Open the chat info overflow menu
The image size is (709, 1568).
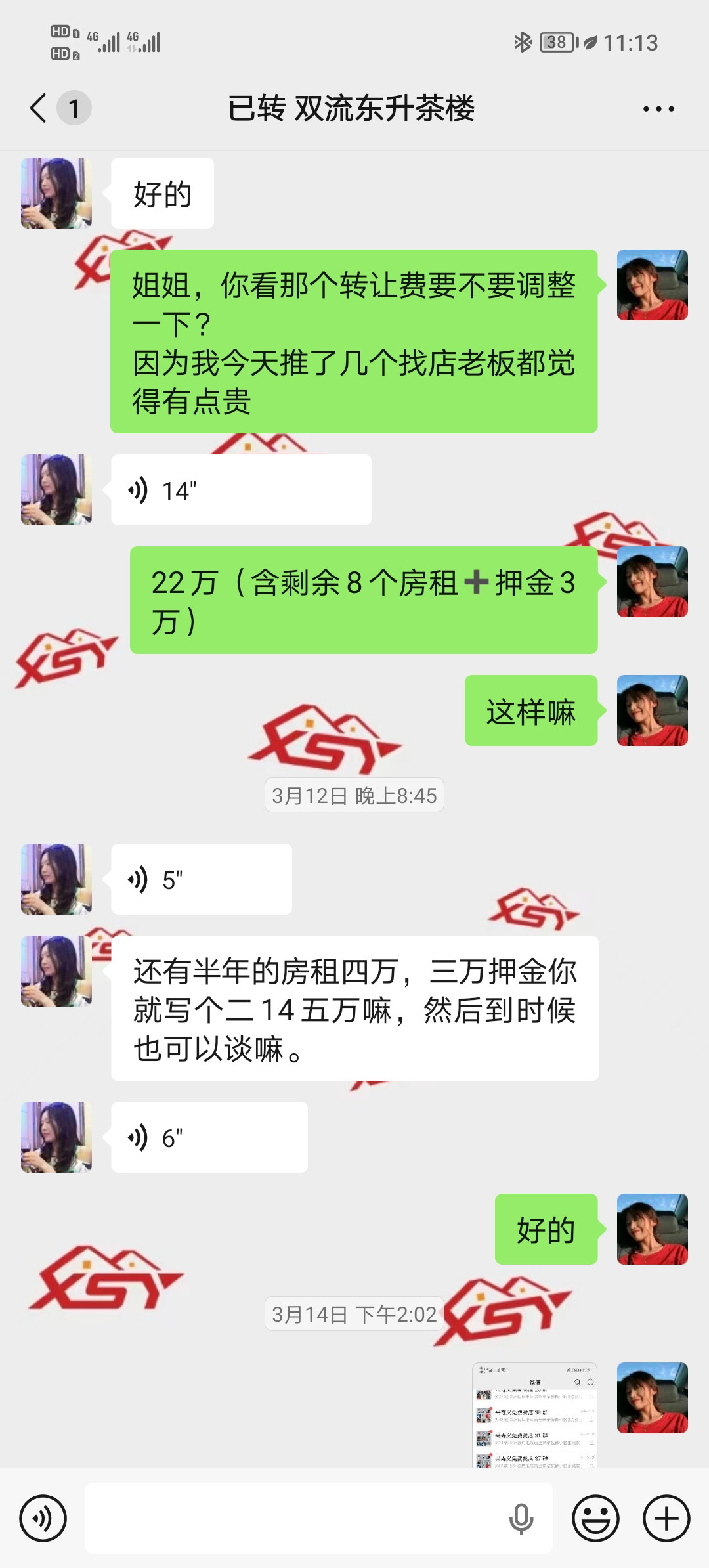[x=658, y=109]
